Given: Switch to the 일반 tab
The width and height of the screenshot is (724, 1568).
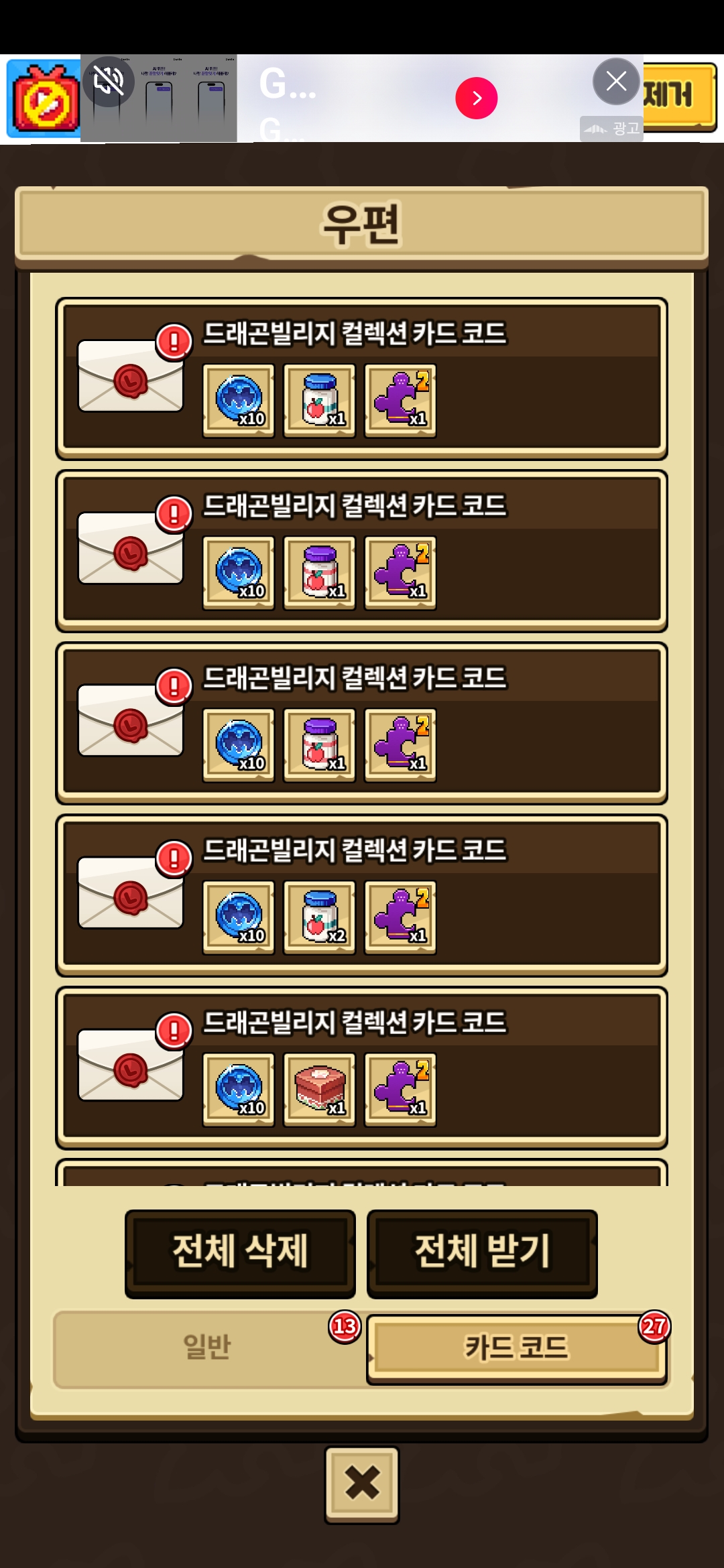Looking at the screenshot, I should coord(206,1348).
